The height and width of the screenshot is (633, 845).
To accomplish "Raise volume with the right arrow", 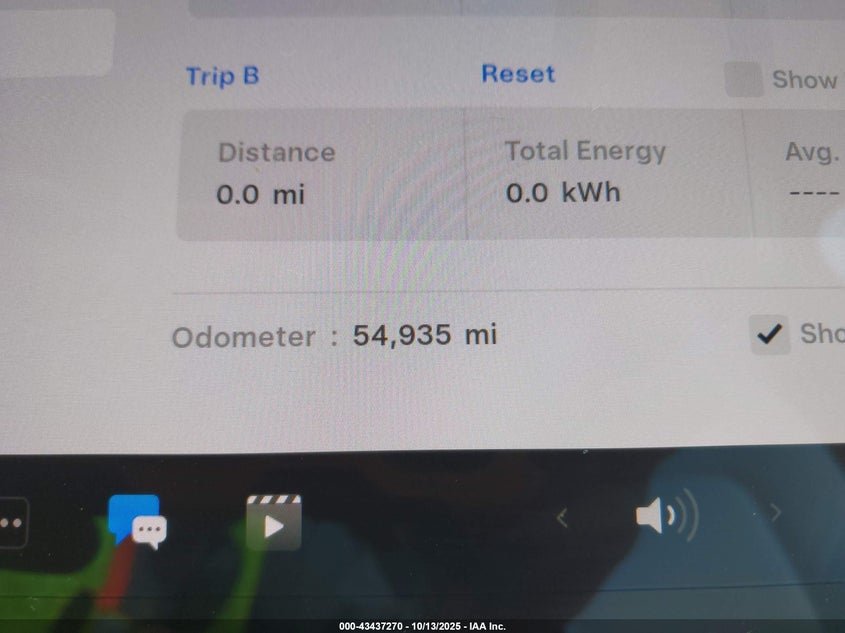I will coord(775,514).
